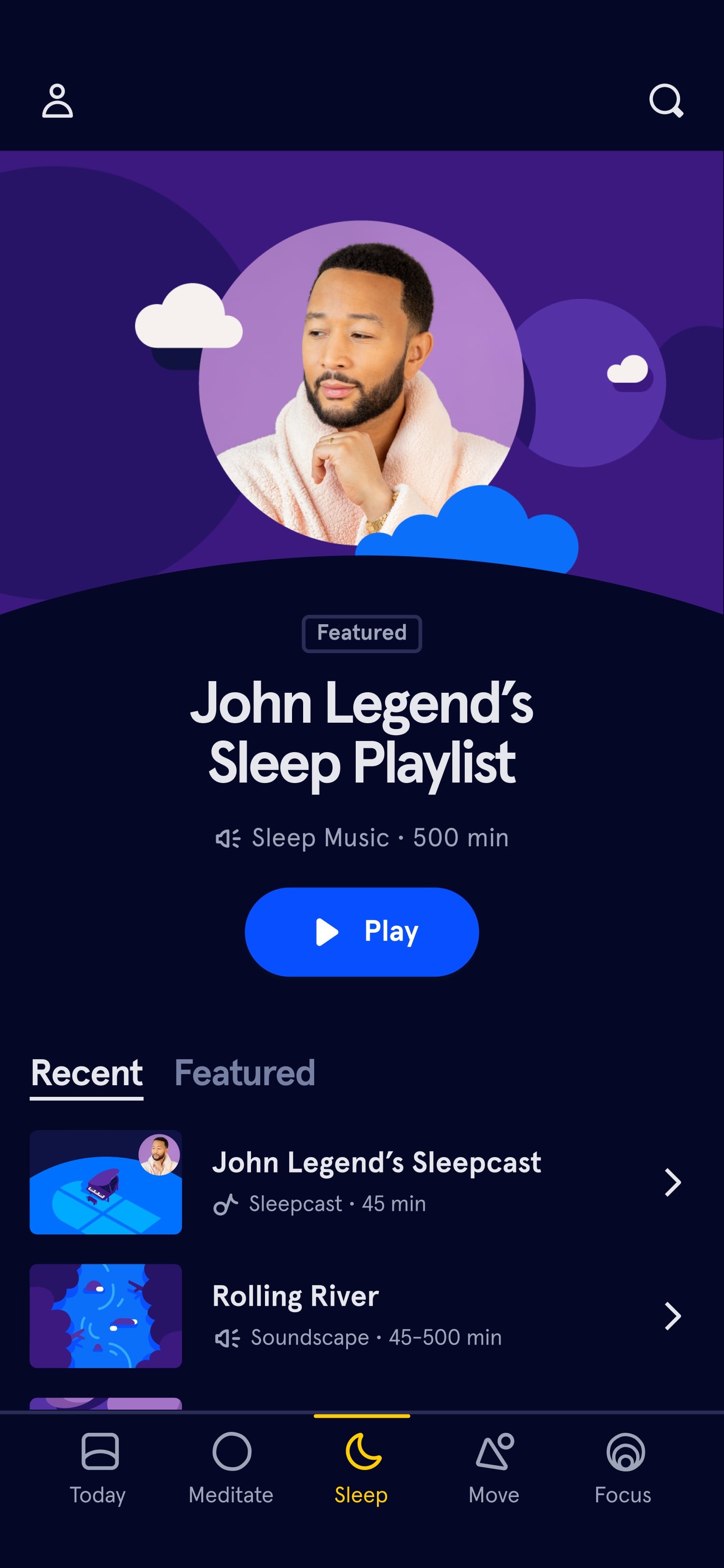The height and width of the screenshot is (1568, 724).
Task: Open the search magnifier
Action: click(x=666, y=100)
